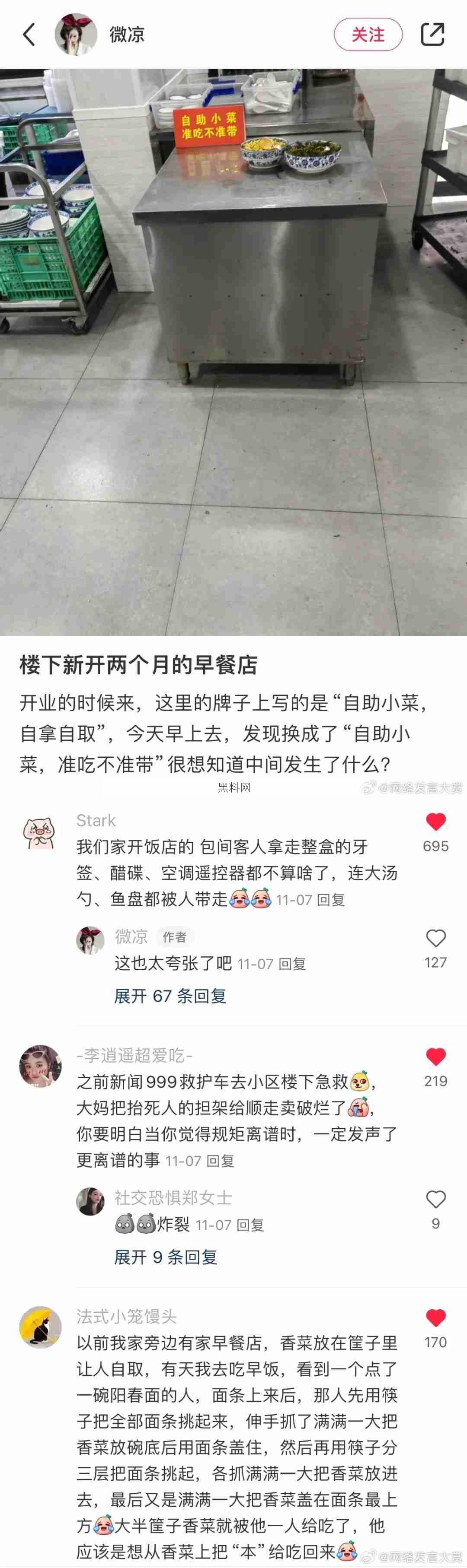Expand 9 replies under 李逍遥's comment
467x1568 pixels.
pos(165,1257)
